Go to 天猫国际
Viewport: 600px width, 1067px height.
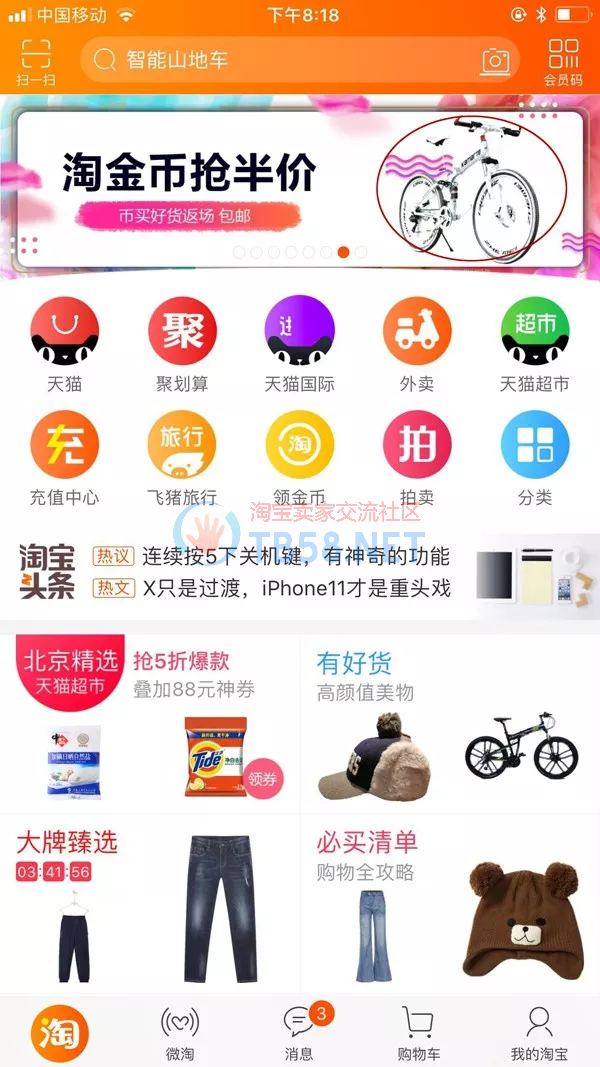299,340
